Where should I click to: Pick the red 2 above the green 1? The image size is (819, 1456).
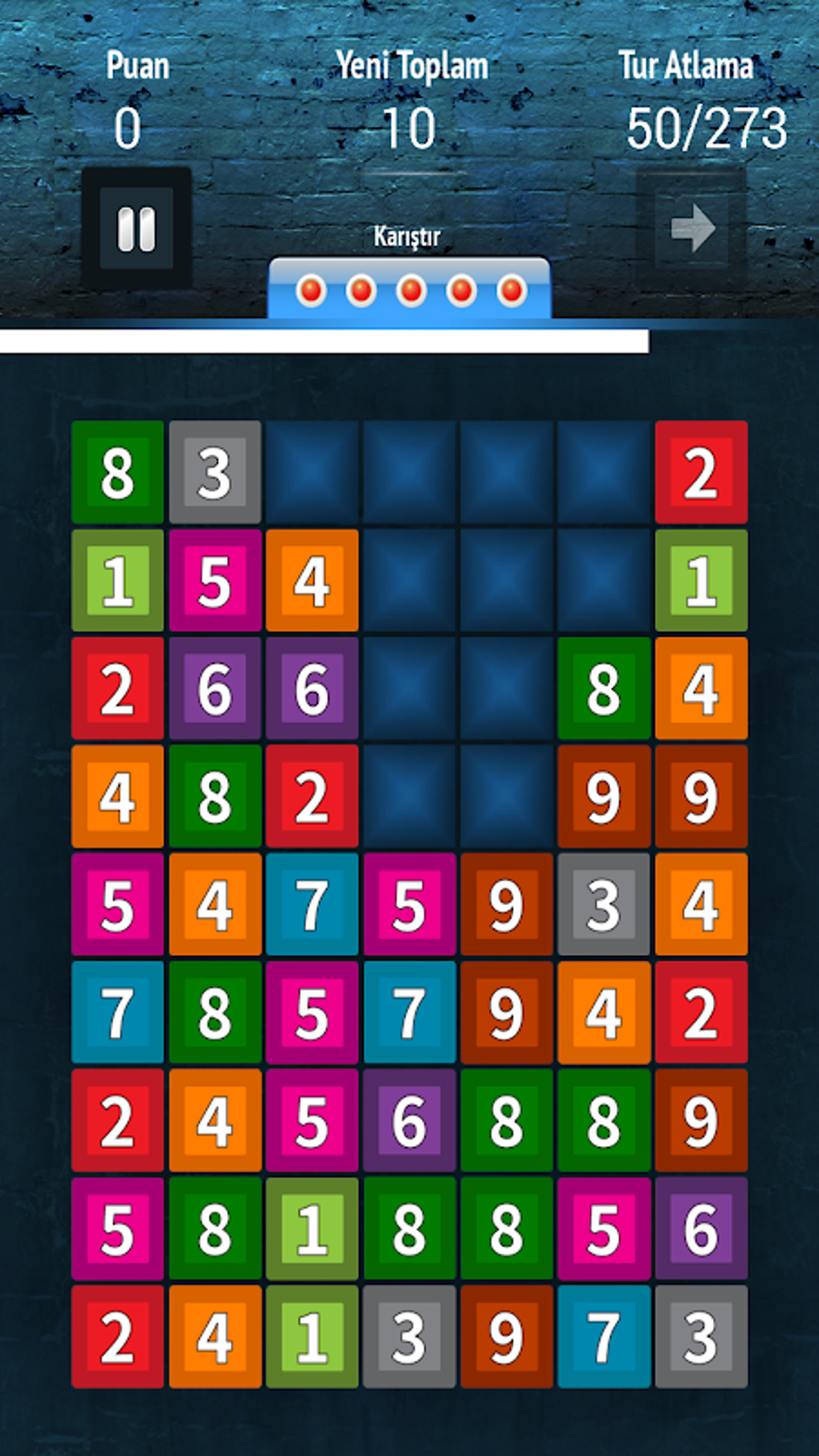pyautogui.click(x=700, y=472)
